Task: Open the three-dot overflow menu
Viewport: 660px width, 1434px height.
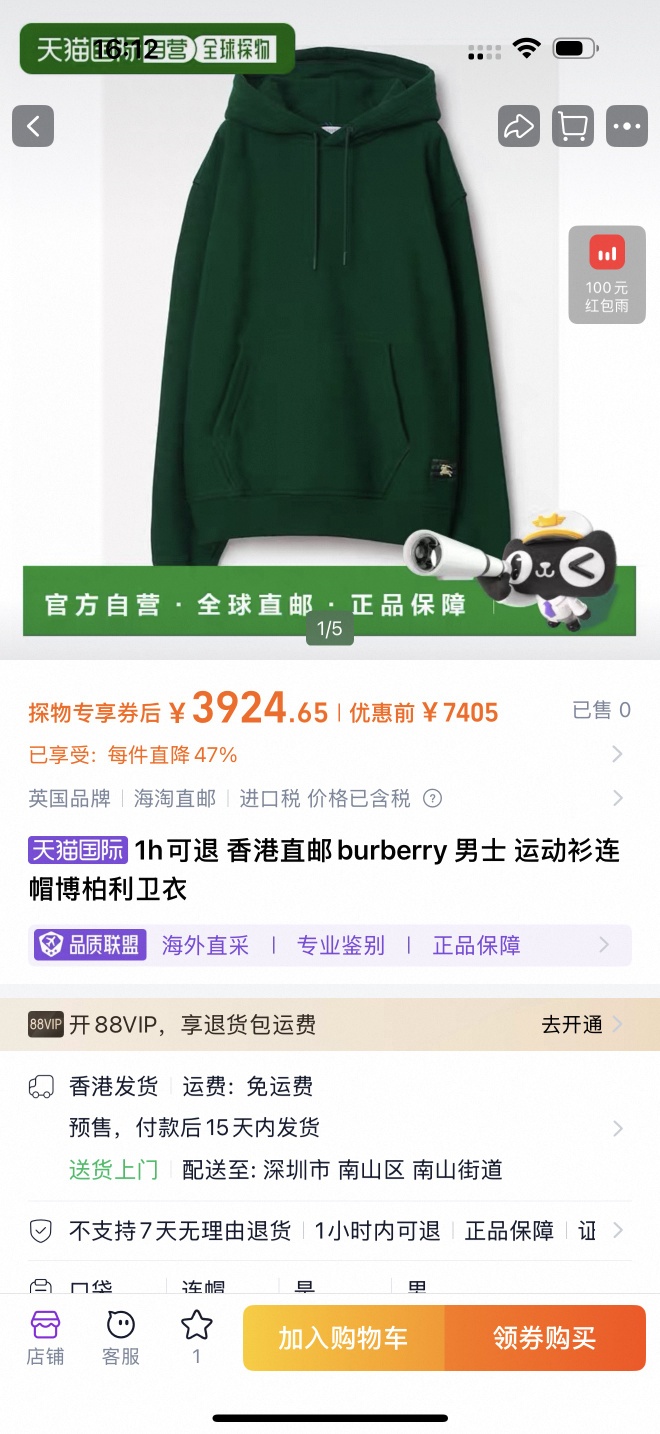Action: pyautogui.click(x=627, y=126)
